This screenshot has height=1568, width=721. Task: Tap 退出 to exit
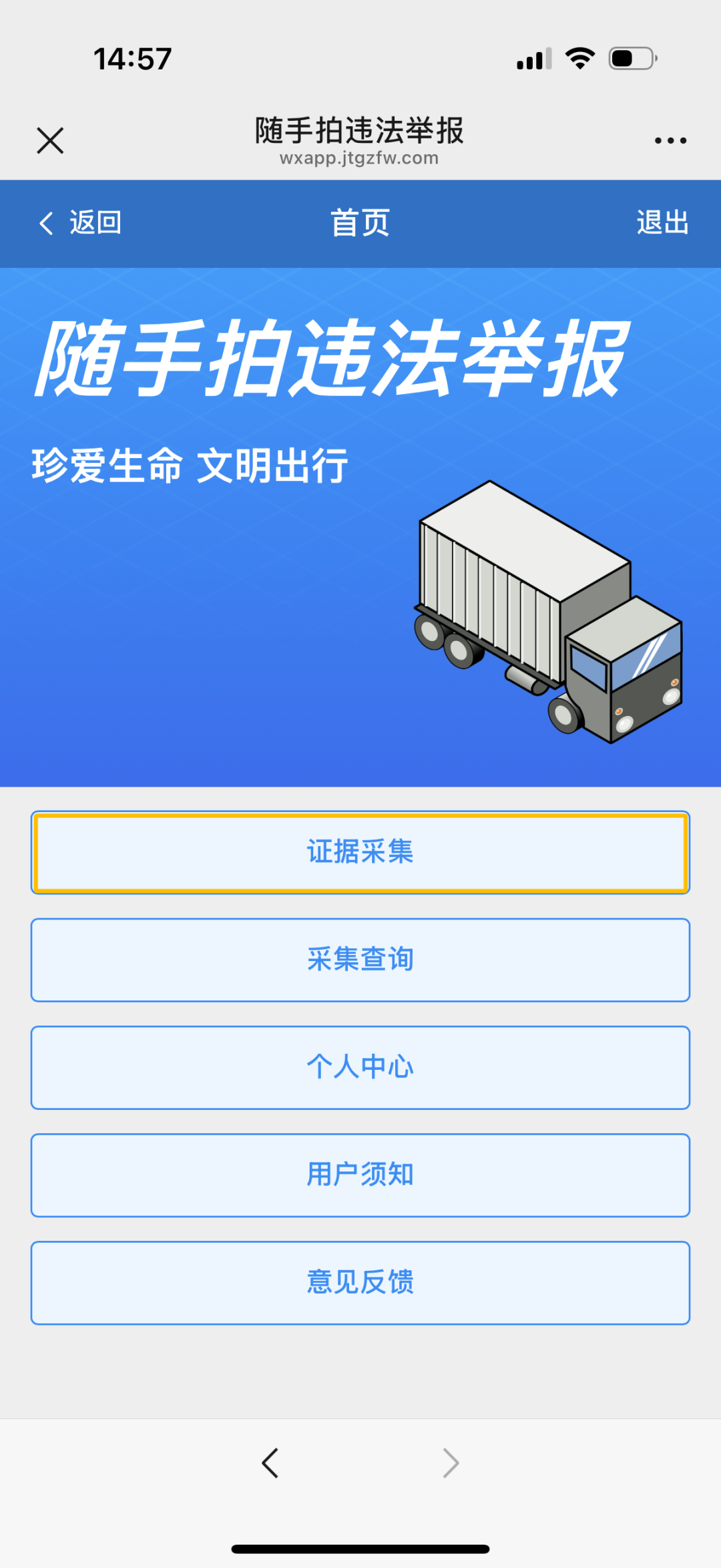tap(663, 223)
